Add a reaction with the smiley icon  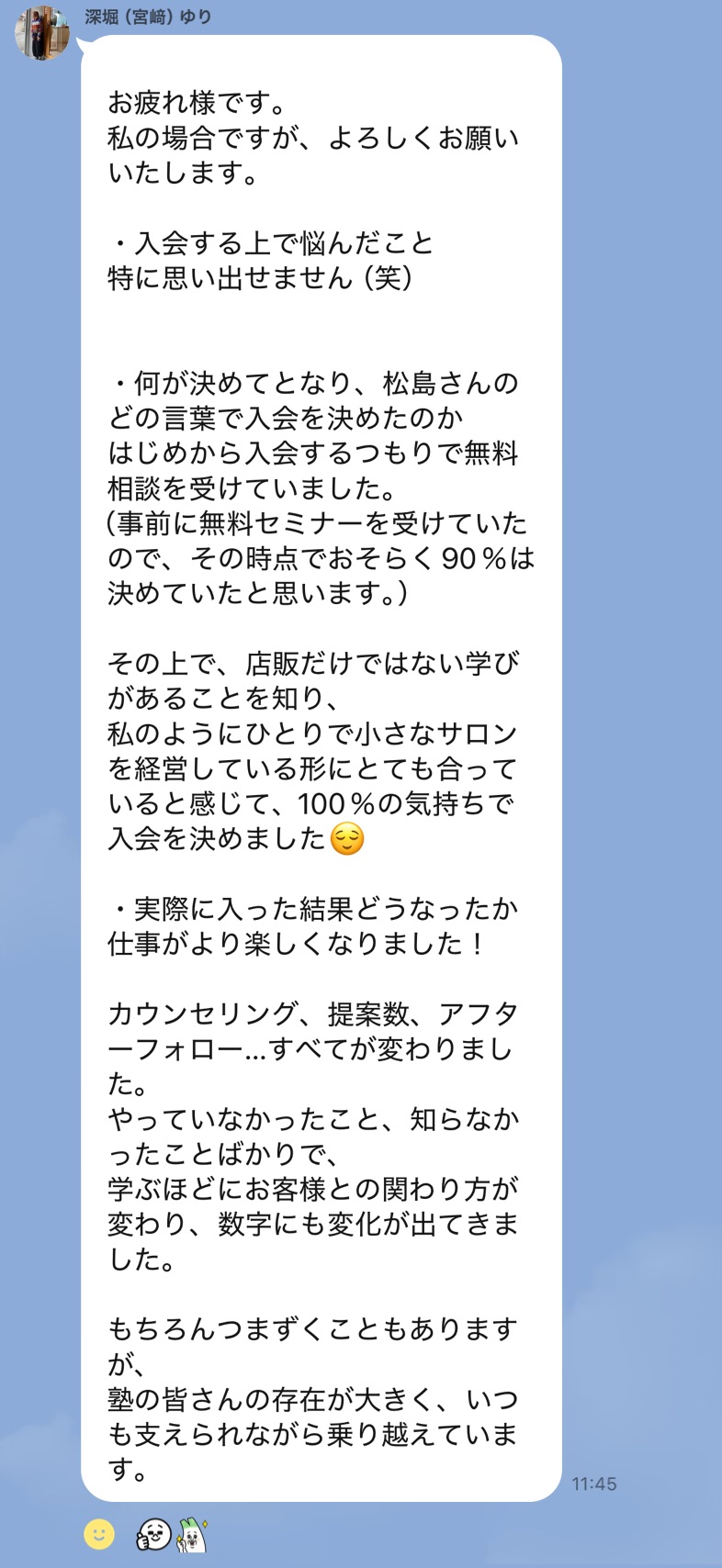[x=99, y=1534]
